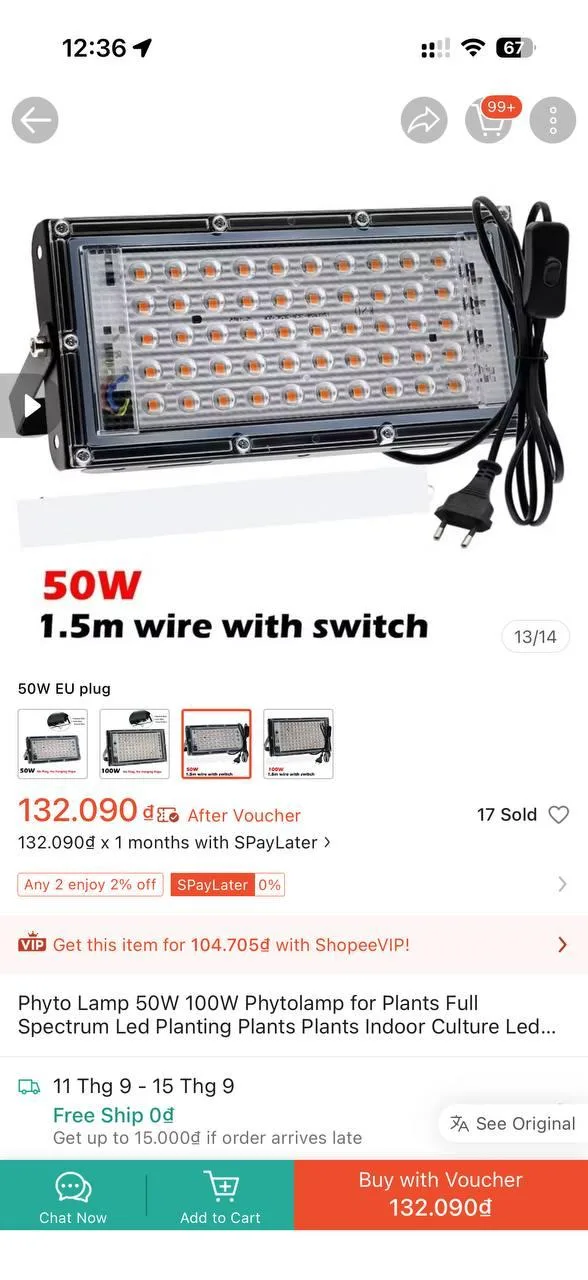Share this product

[x=424, y=120]
